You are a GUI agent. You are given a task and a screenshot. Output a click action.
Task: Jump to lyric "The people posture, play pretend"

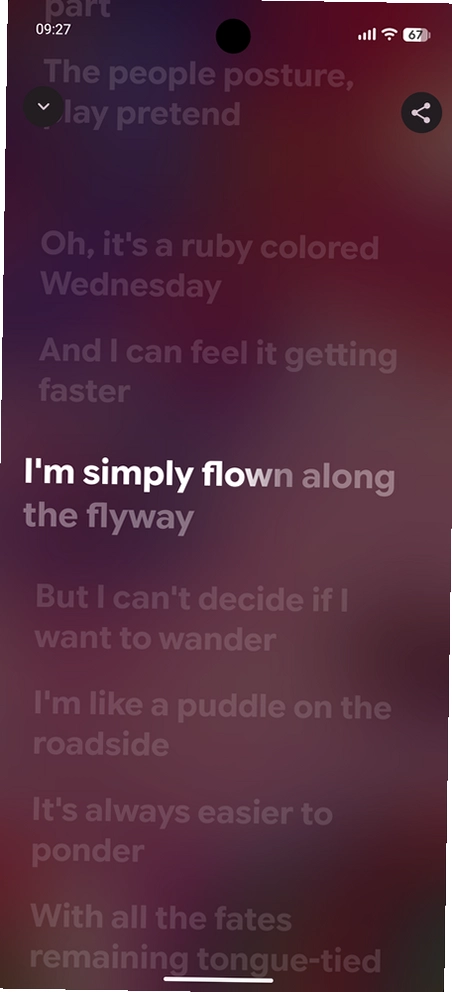click(199, 93)
